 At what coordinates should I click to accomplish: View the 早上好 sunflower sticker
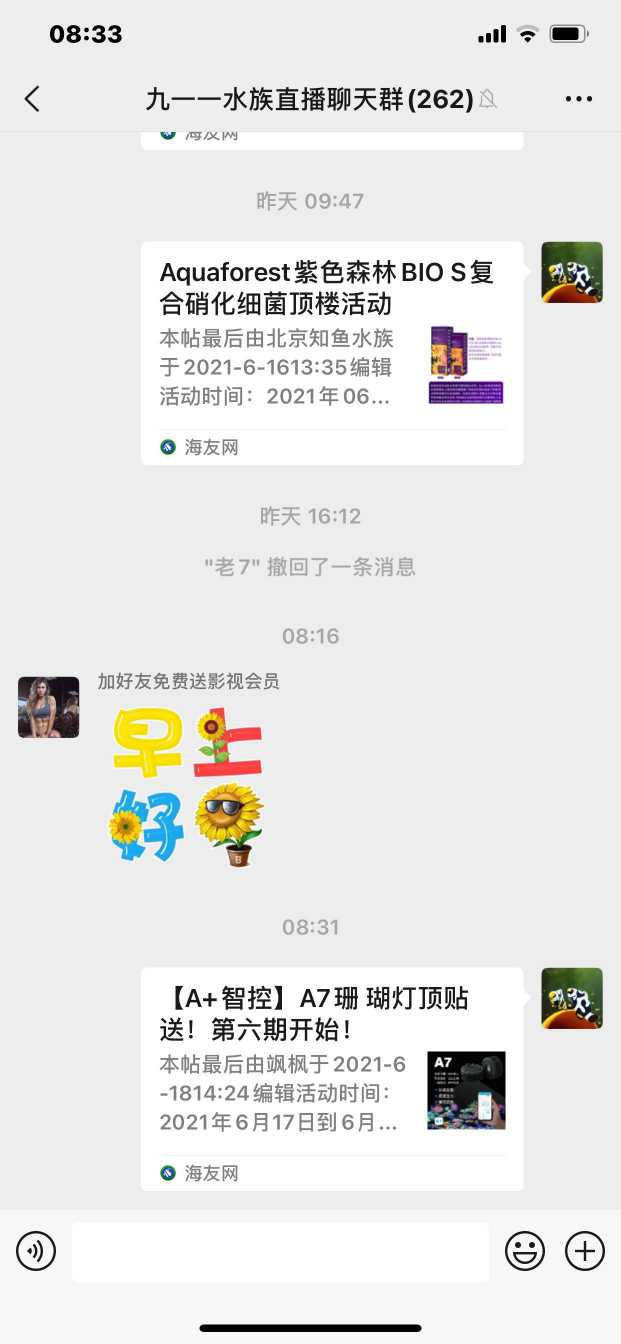pos(186,787)
